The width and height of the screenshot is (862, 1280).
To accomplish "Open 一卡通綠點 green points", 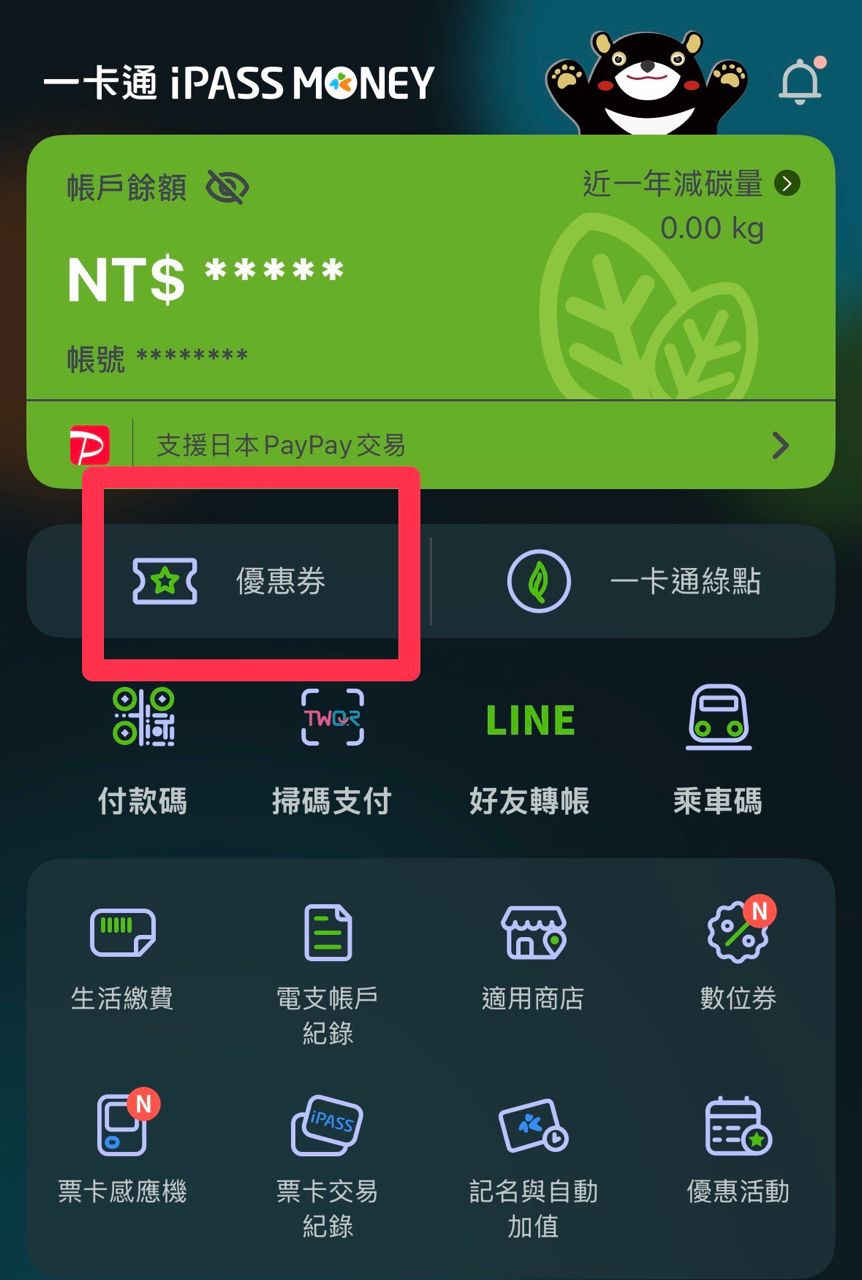I will pos(634,581).
